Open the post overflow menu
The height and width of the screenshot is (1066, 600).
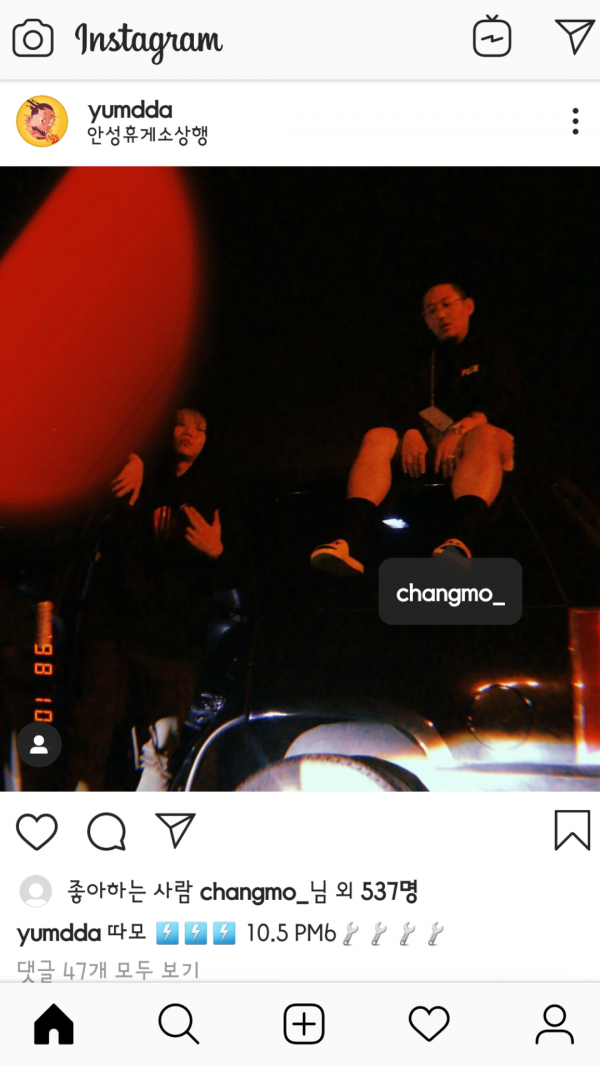(575, 122)
